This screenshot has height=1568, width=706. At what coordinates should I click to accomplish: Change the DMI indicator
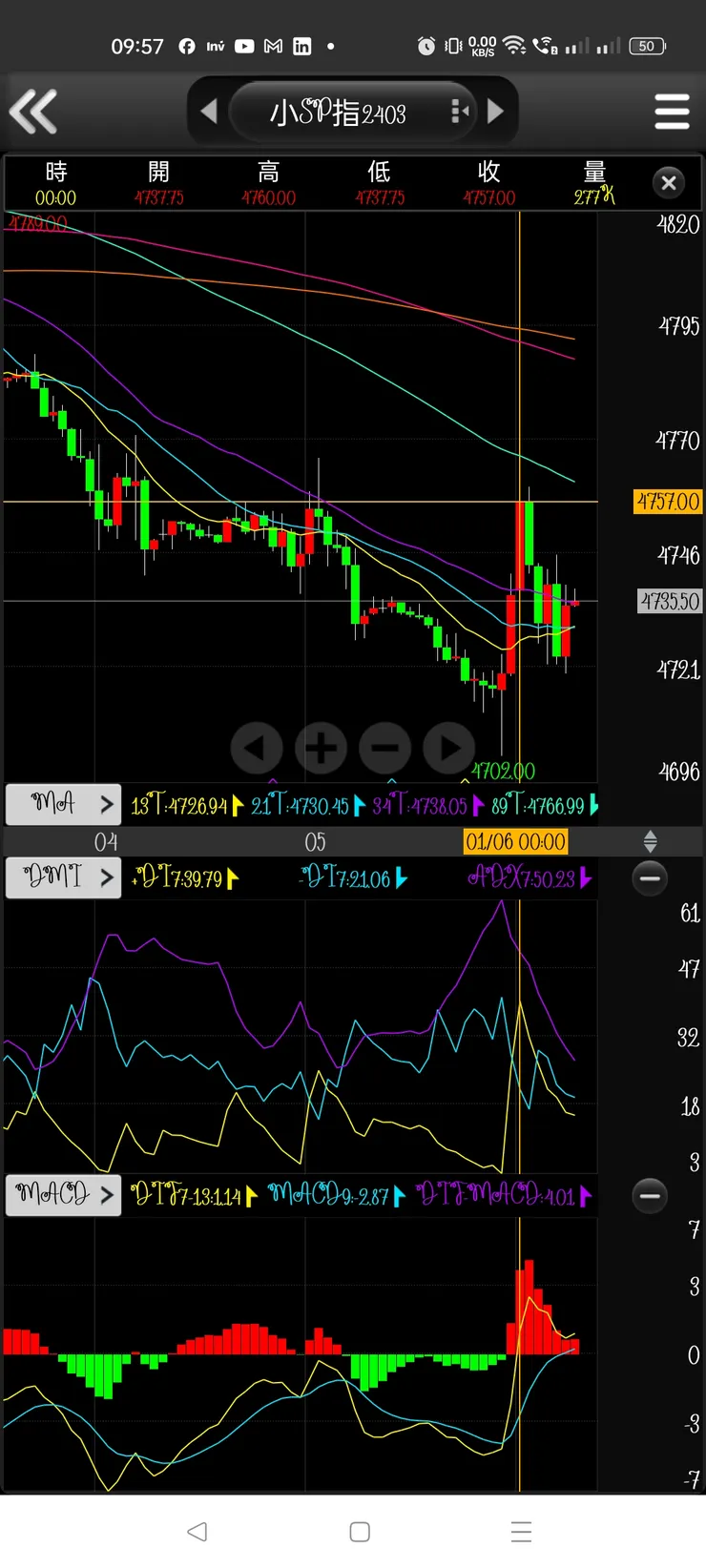[63, 877]
